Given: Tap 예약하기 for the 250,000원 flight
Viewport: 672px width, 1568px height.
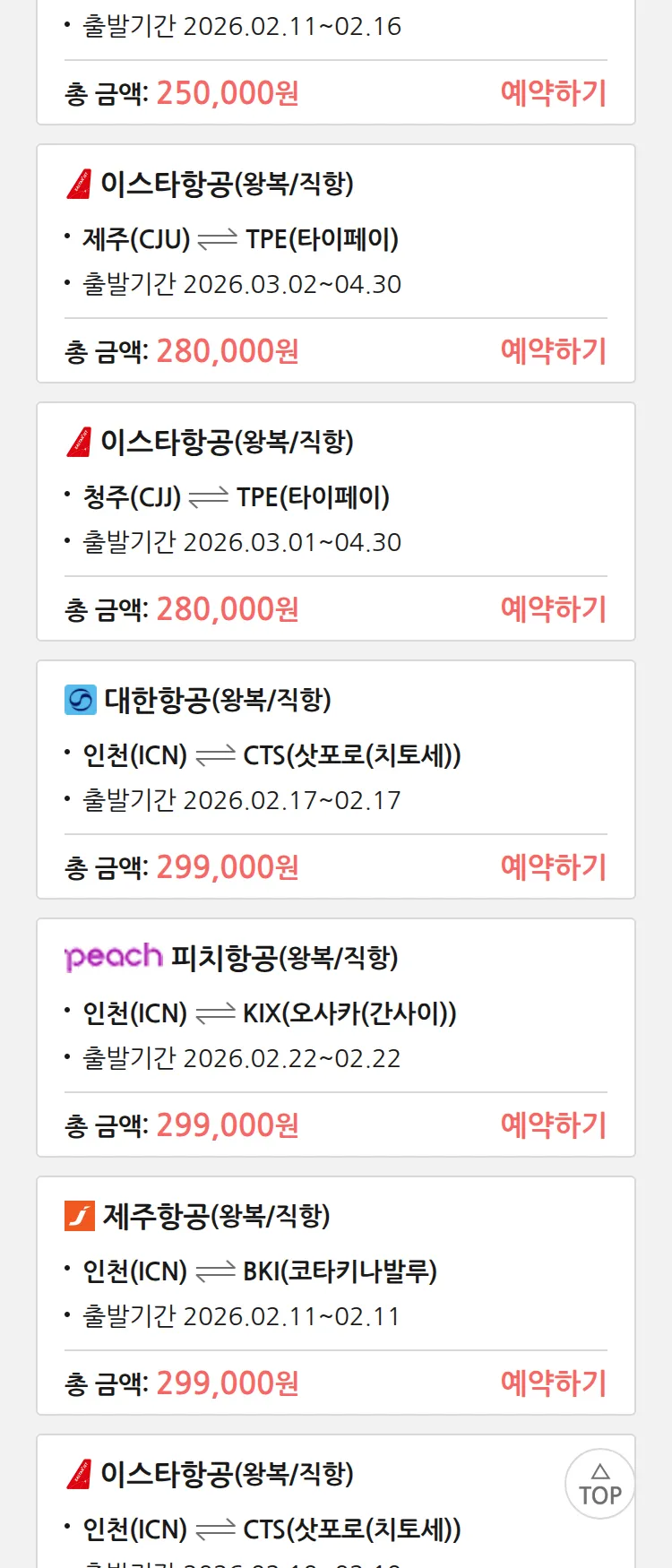Looking at the screenshot, I should [553, 93].
